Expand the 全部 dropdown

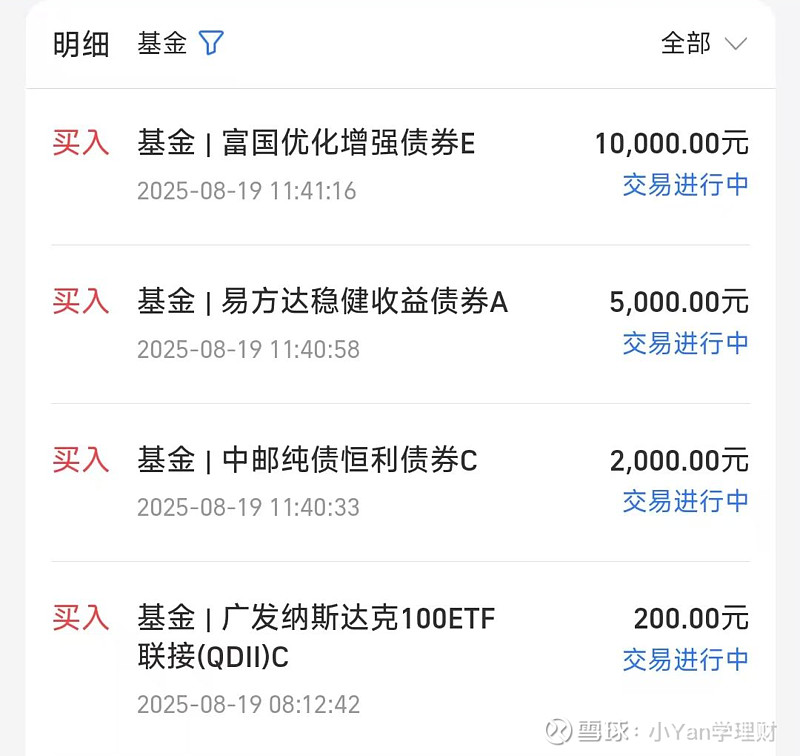pyautogui.click(x=704, y=43)
